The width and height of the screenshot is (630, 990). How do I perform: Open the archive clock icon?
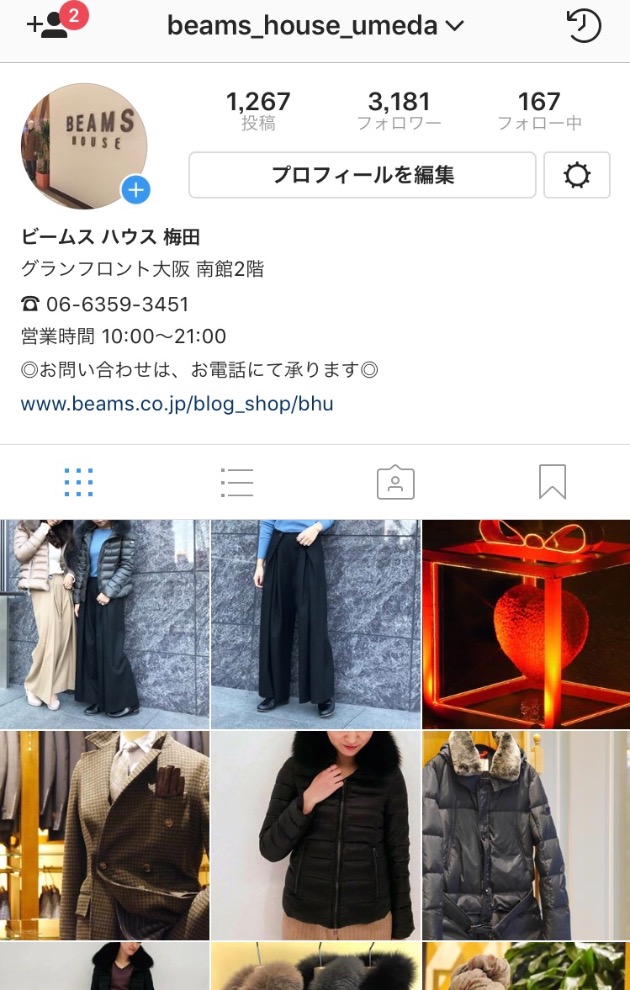click(583, 26)
